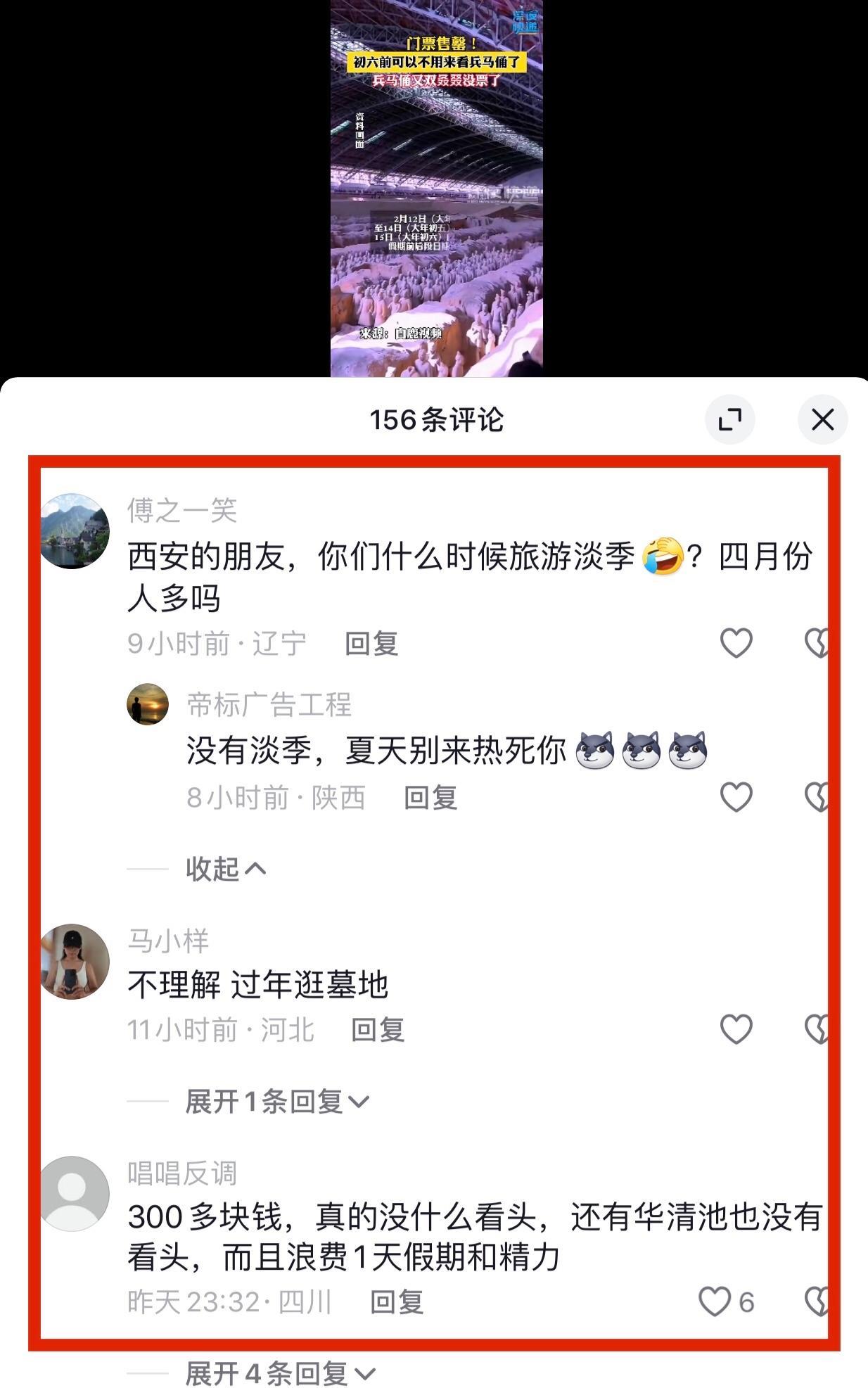Like 马小样's comment
The image size is (868, 1388).
click(x=736, y=1029)
